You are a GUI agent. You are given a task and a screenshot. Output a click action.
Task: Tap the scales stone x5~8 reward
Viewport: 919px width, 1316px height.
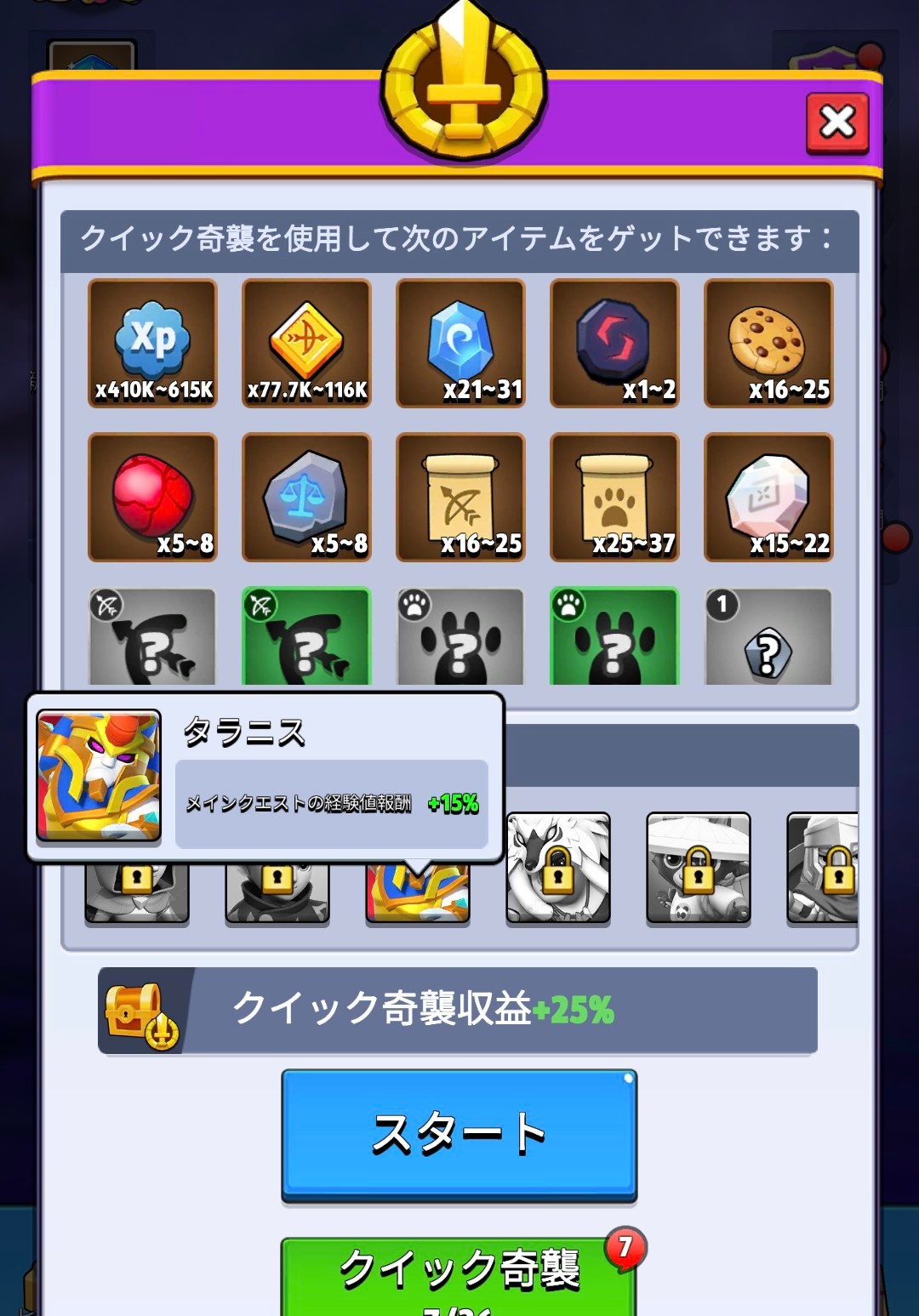coord(306,497)
